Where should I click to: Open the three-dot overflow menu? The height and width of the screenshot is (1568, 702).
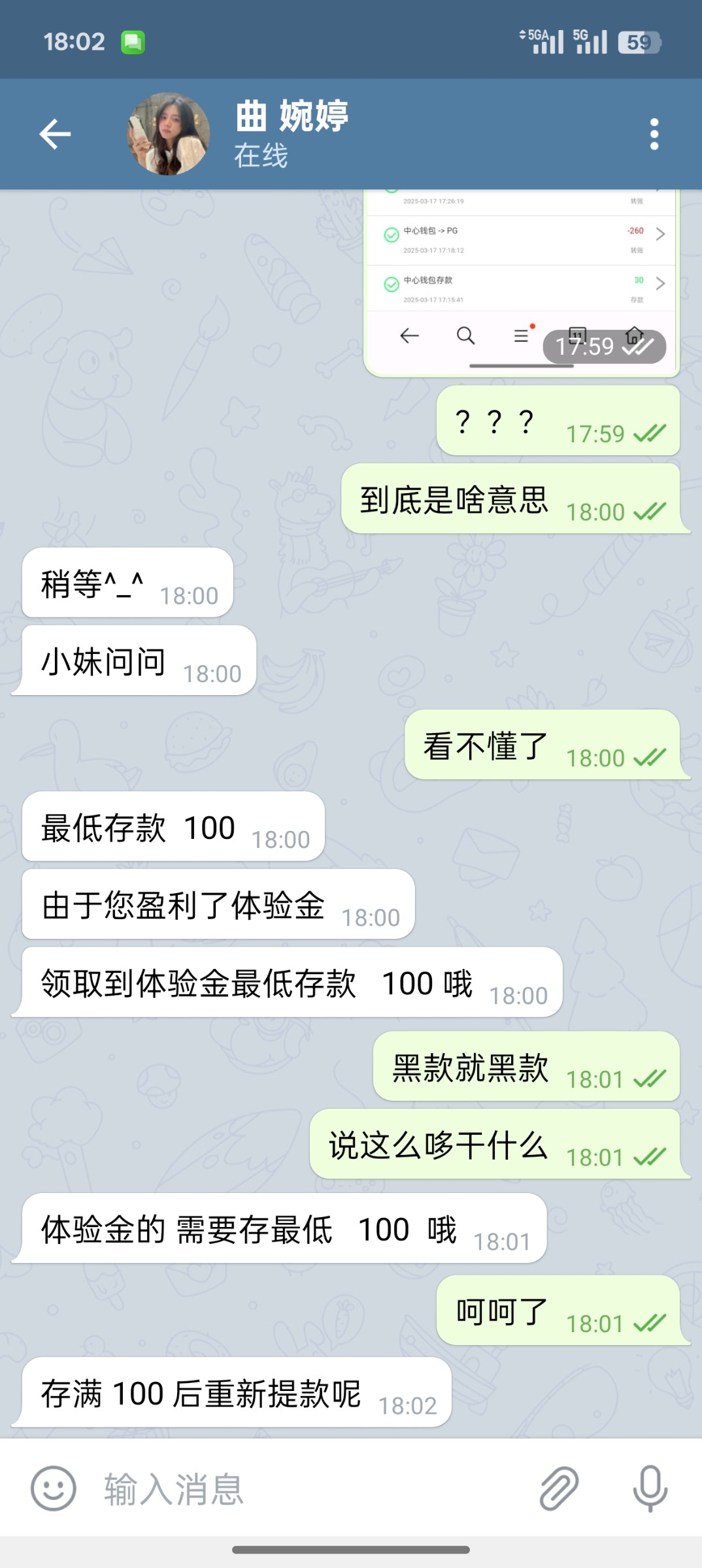pyautogui.click(x=654, y=135)
